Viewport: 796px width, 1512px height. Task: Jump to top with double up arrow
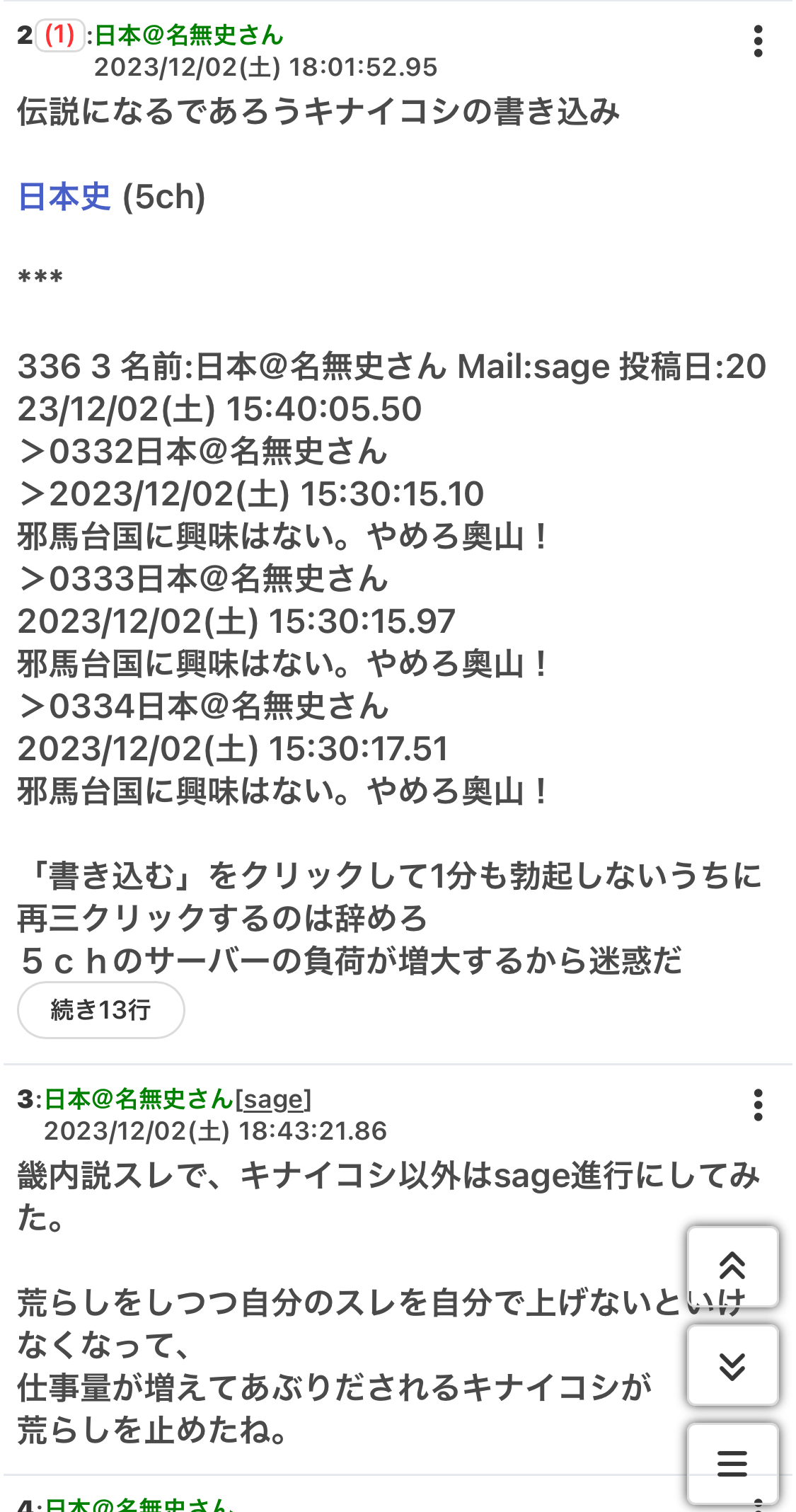click(732, 1266)
